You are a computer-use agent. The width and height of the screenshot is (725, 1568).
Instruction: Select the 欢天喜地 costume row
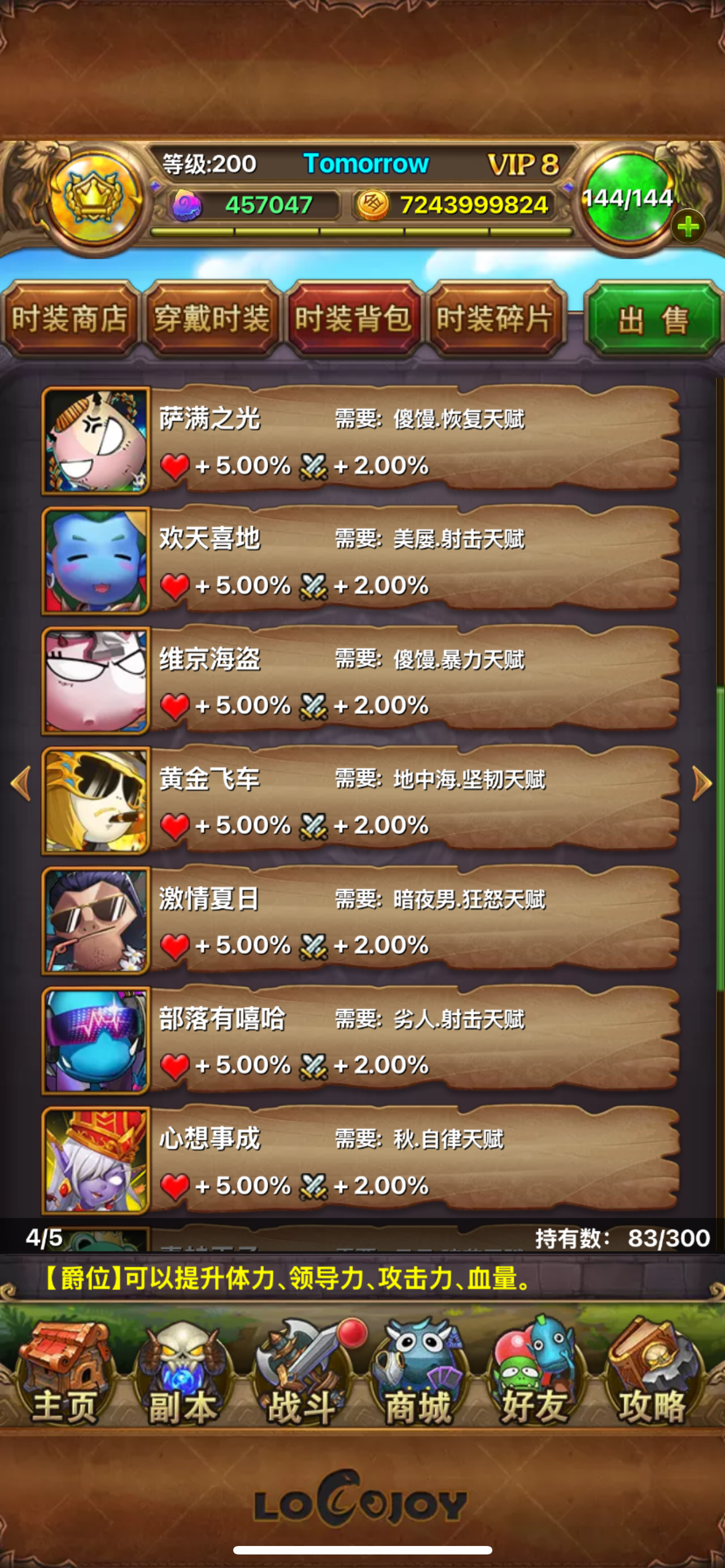click(x=359, y=560)
